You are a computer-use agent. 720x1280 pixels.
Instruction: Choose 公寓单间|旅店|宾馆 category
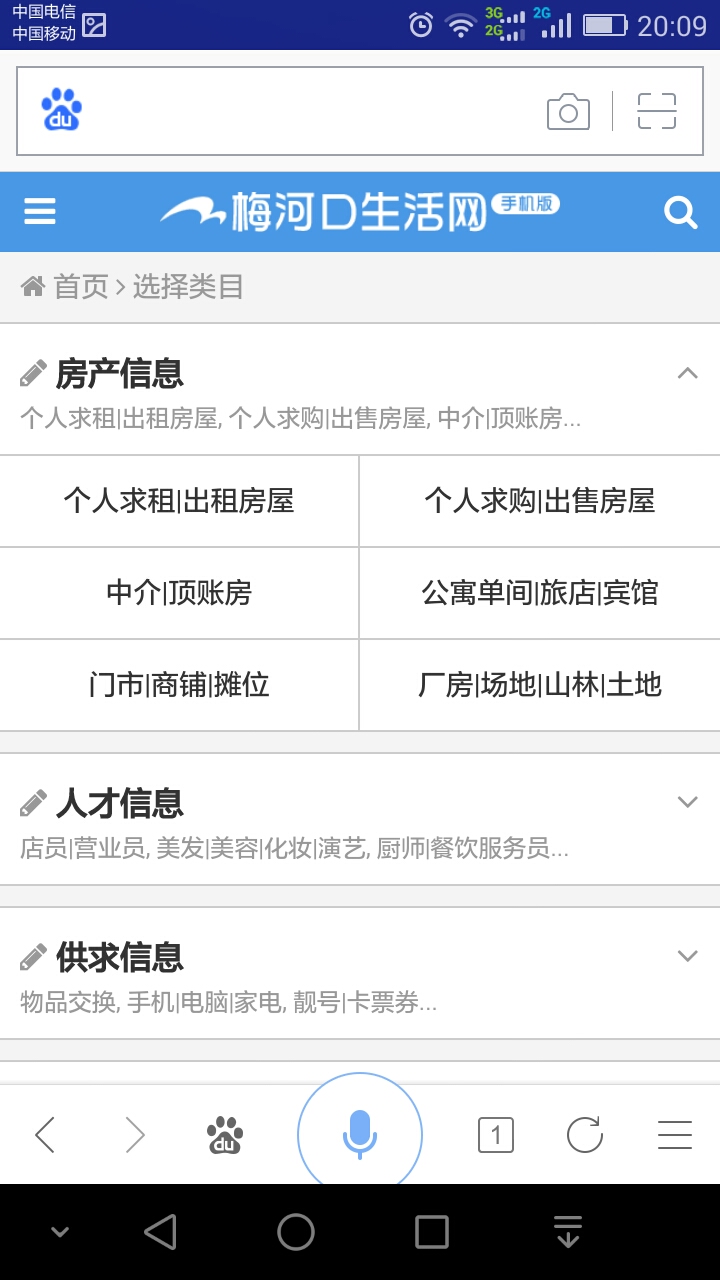(540, 593)
